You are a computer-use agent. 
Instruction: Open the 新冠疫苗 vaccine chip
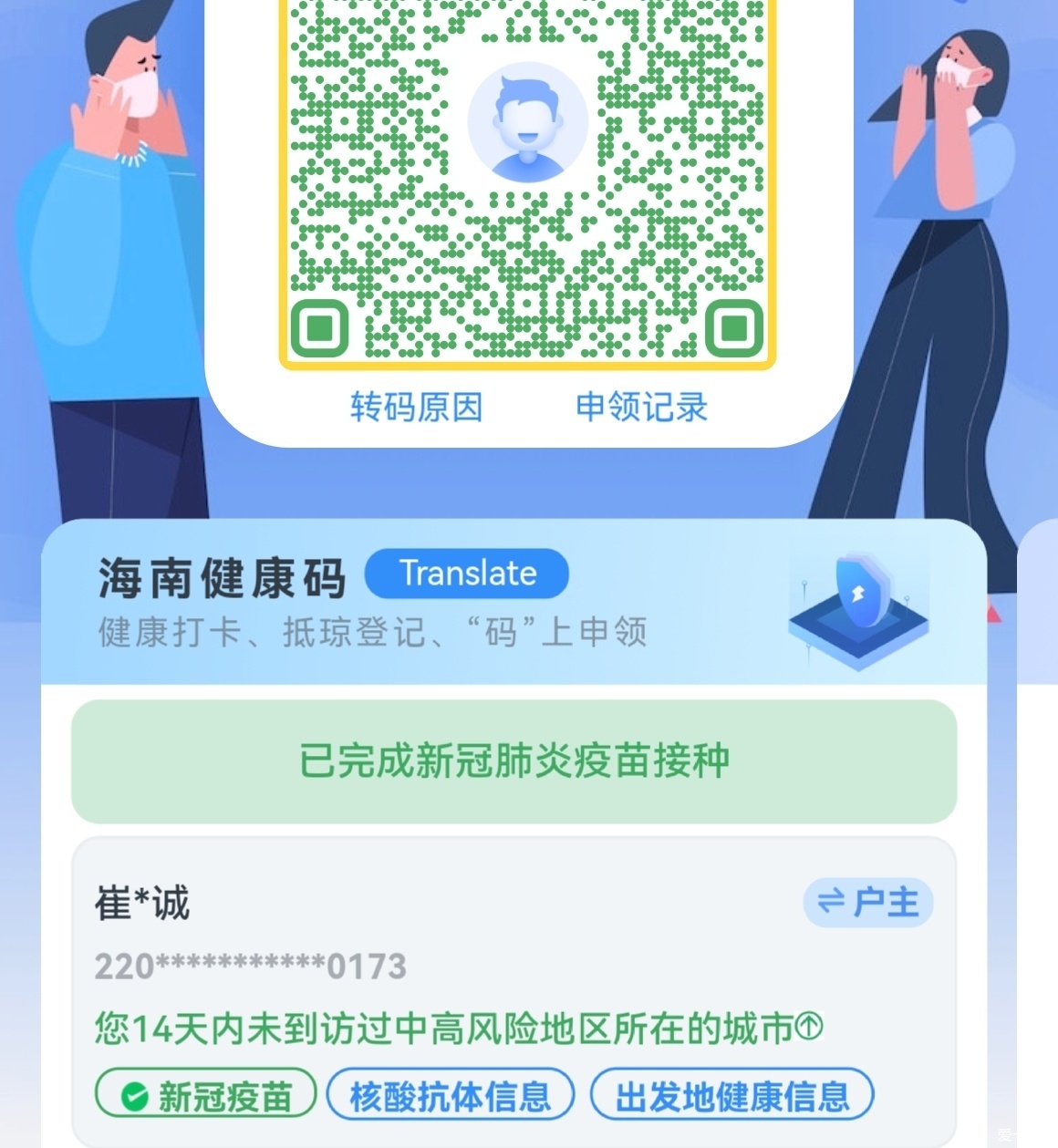point(206,1095)
